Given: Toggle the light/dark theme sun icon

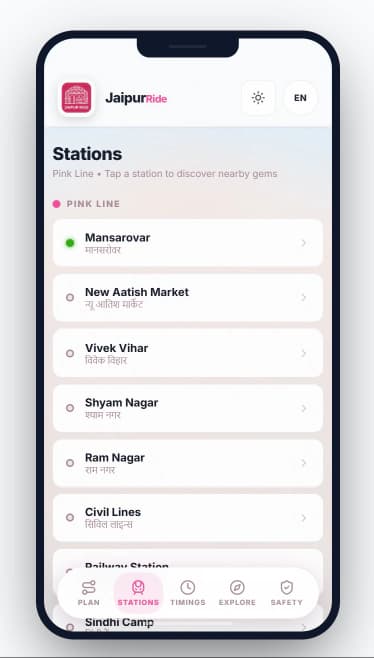Looking at the screenshot, I should coord(258,98).
